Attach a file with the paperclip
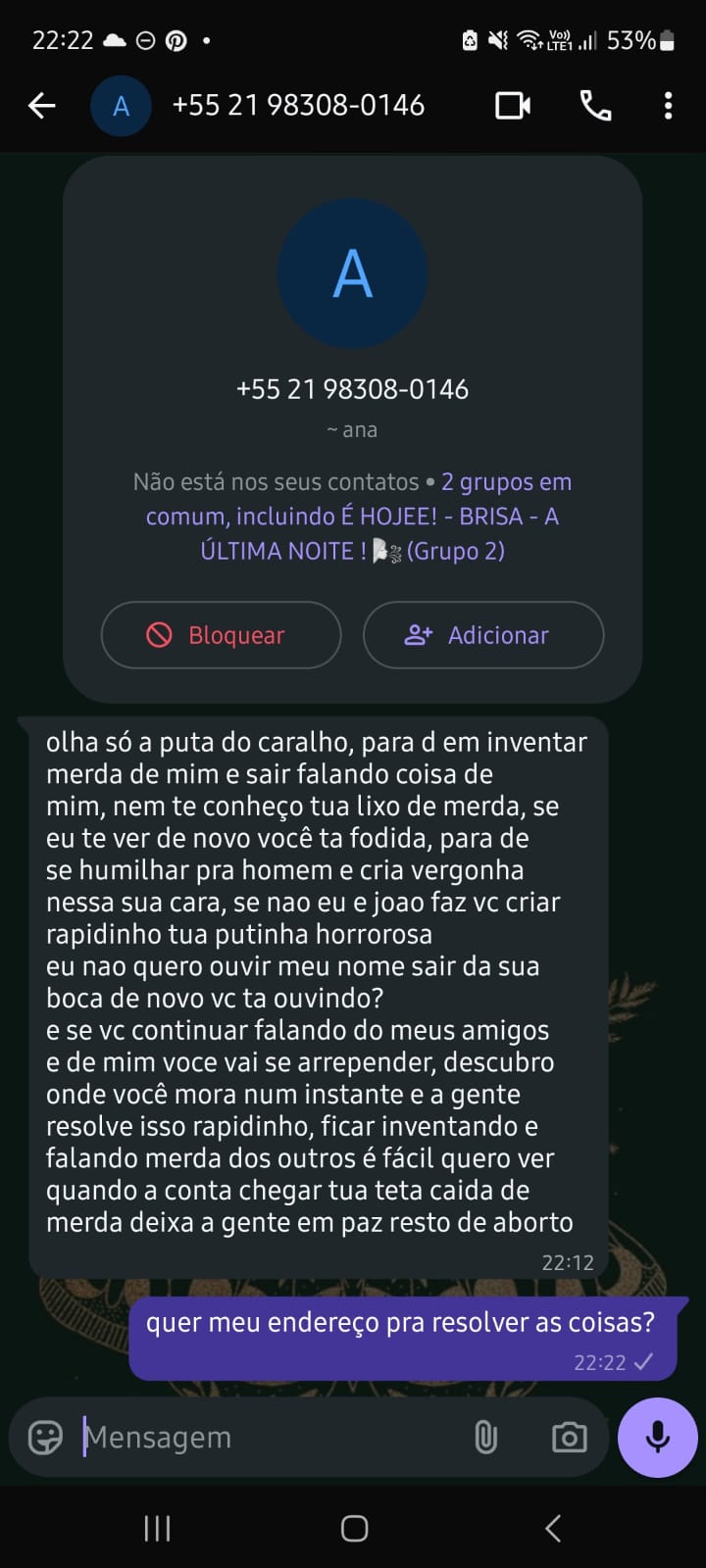Image resolution: width=706 pixels, height=1568 pixels. (485, 1438)
